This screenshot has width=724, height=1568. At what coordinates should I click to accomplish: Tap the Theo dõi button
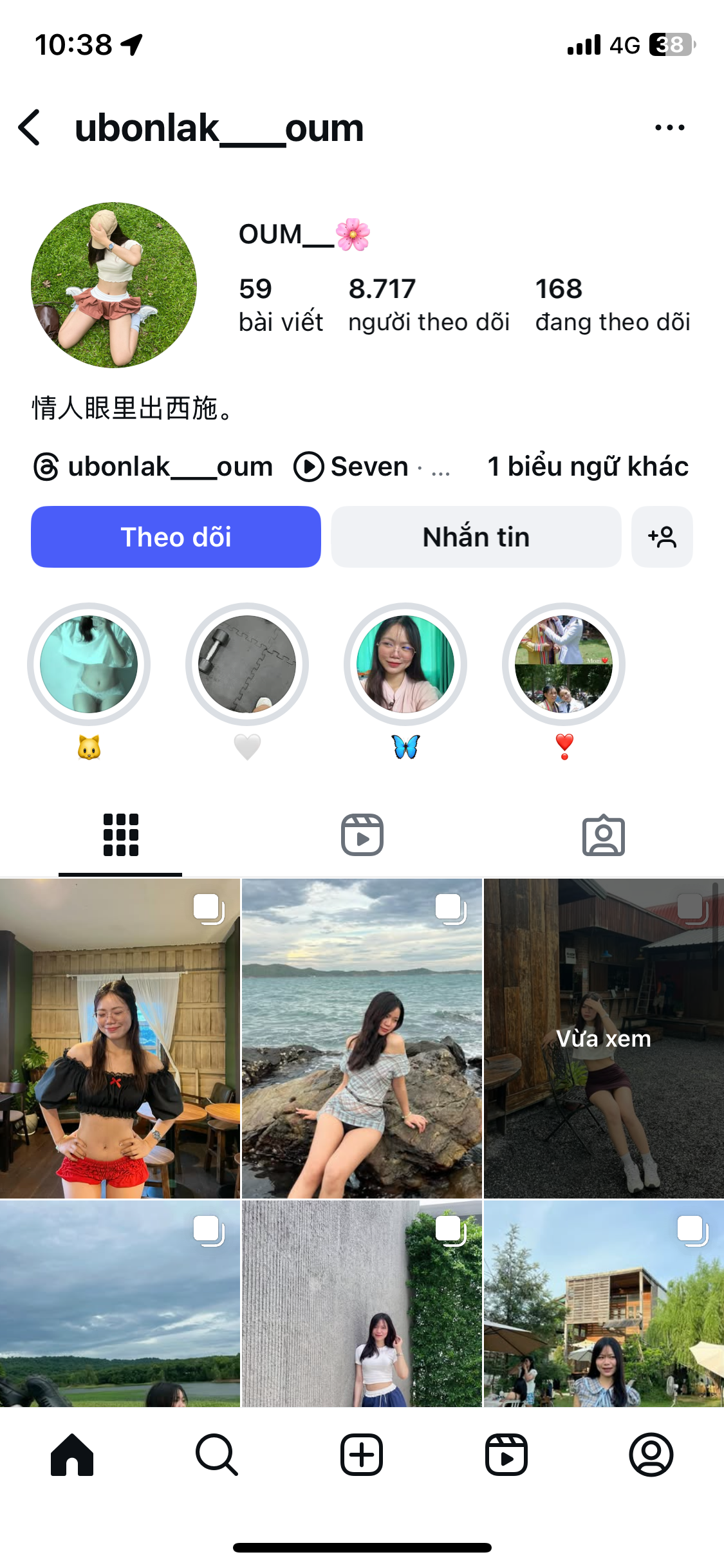176,537
